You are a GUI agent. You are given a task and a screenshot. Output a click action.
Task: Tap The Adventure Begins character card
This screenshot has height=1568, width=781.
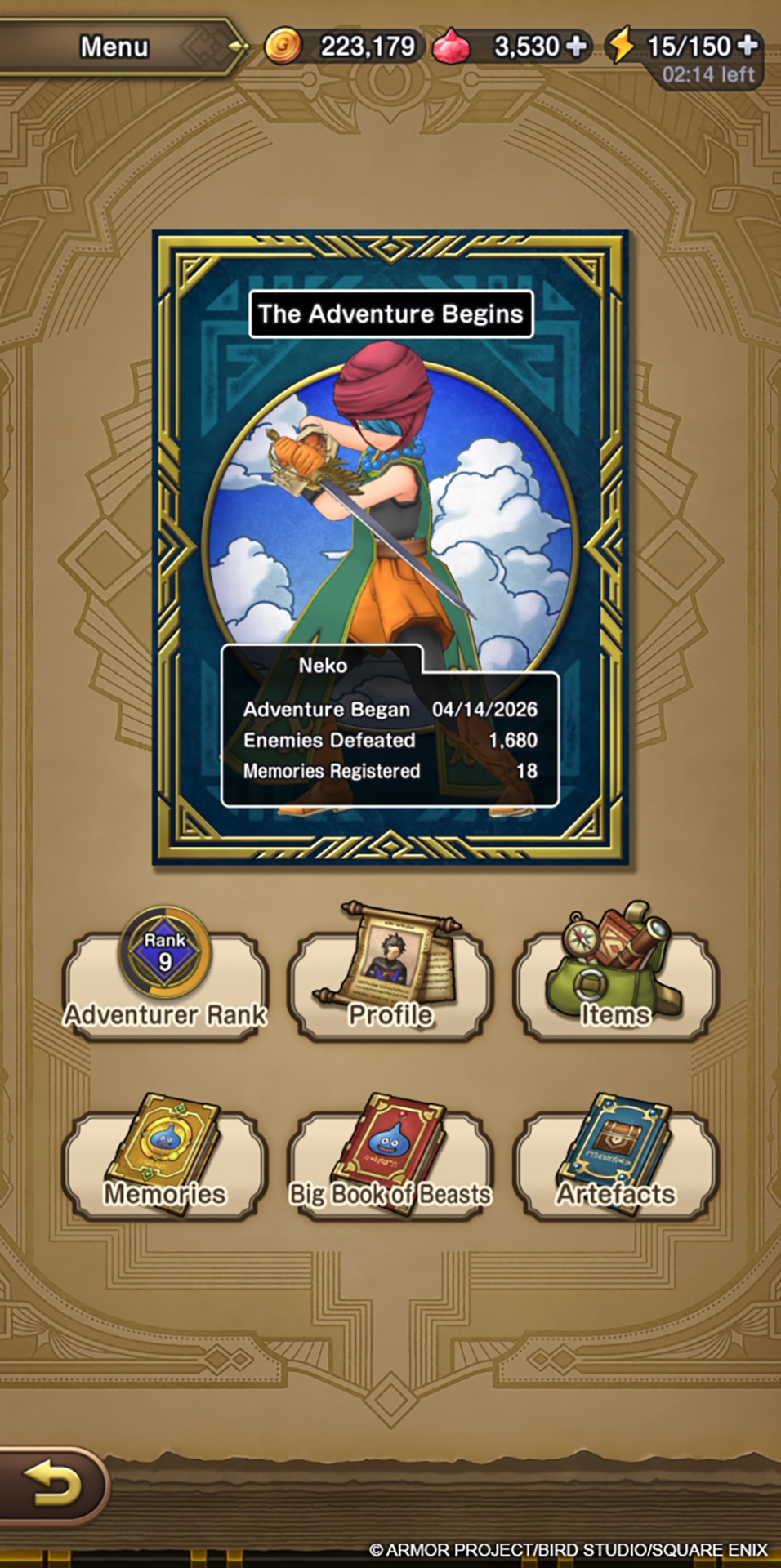tap(390, 547)
